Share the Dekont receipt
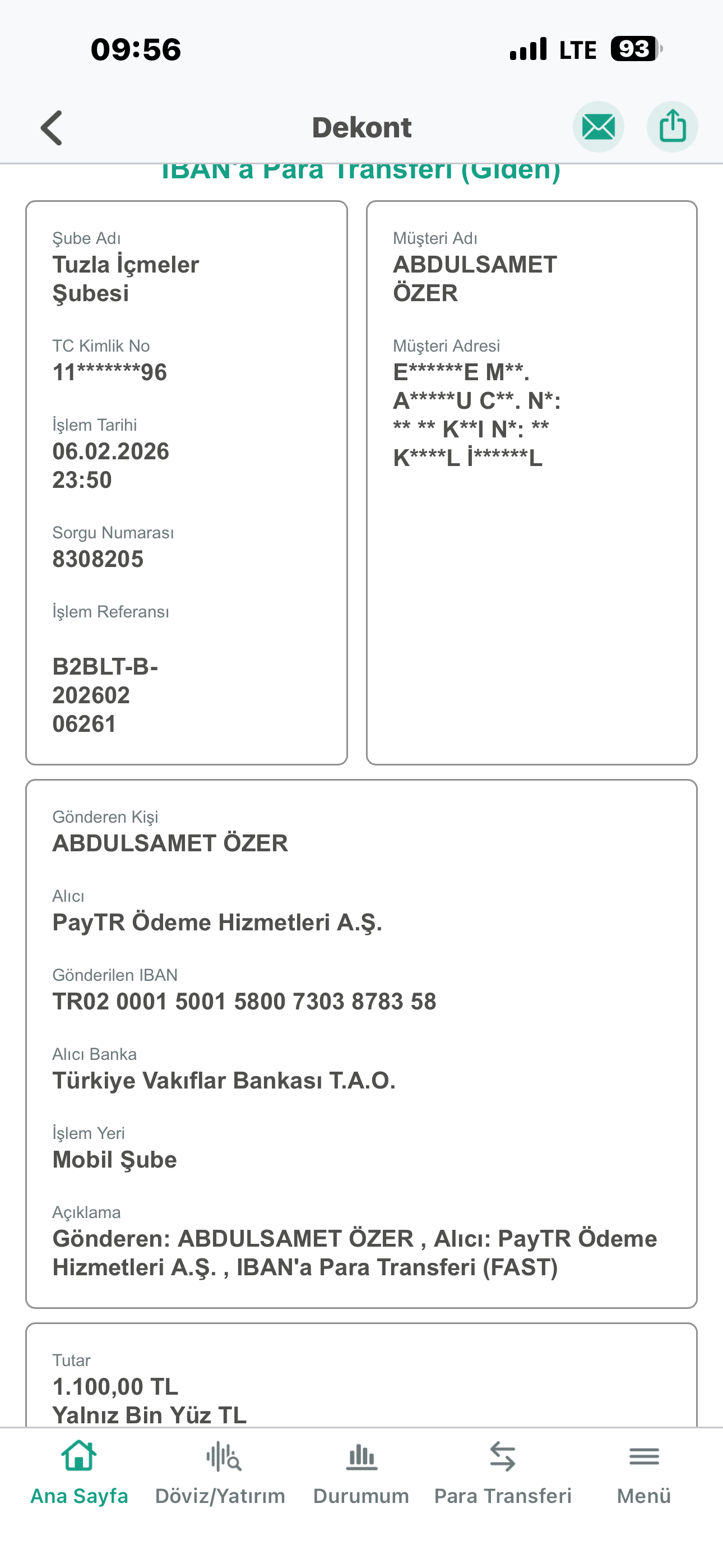 (672, 127)
